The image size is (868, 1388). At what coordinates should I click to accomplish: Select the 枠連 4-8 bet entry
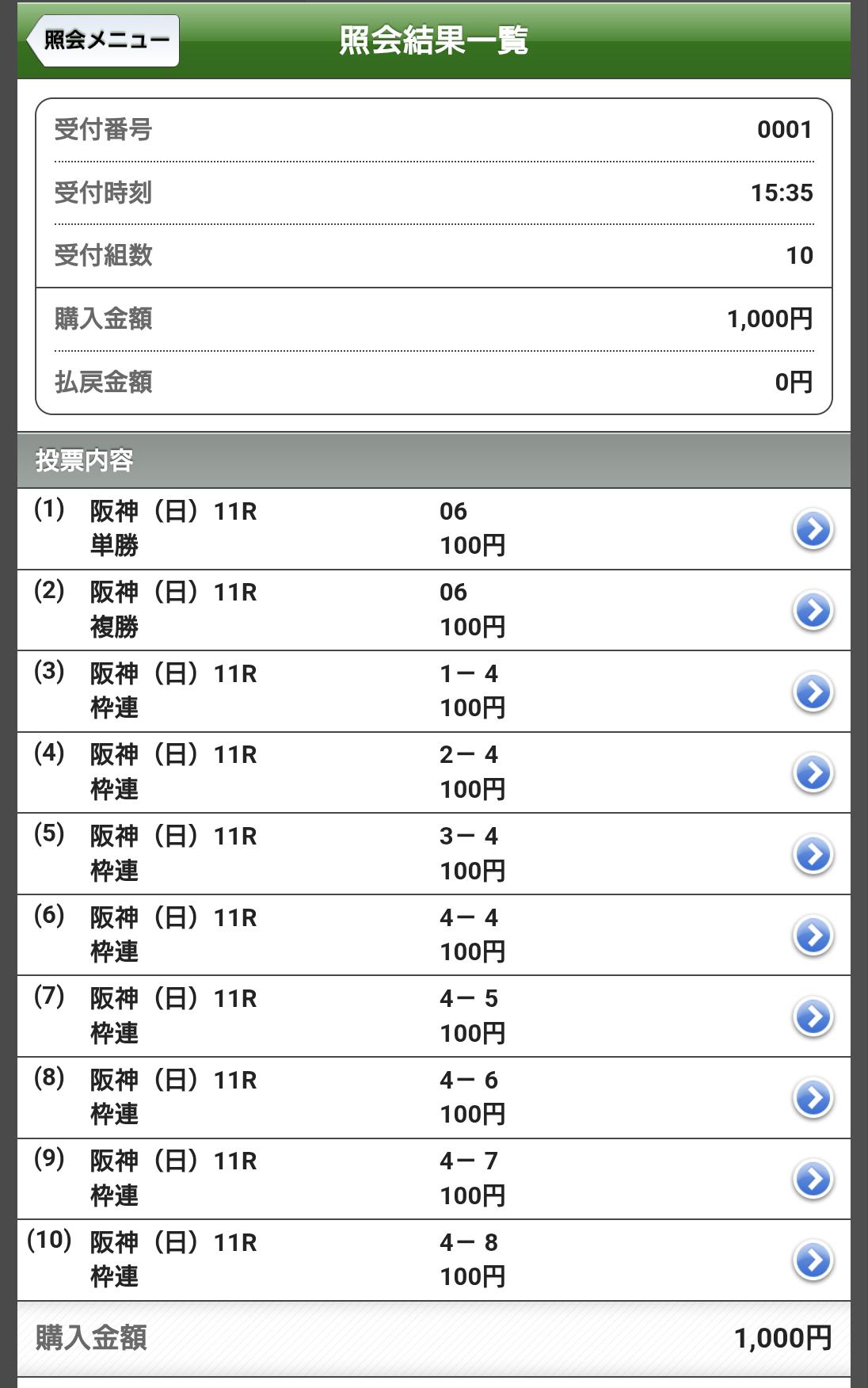pyautogui.click(x=813, y=1260)
